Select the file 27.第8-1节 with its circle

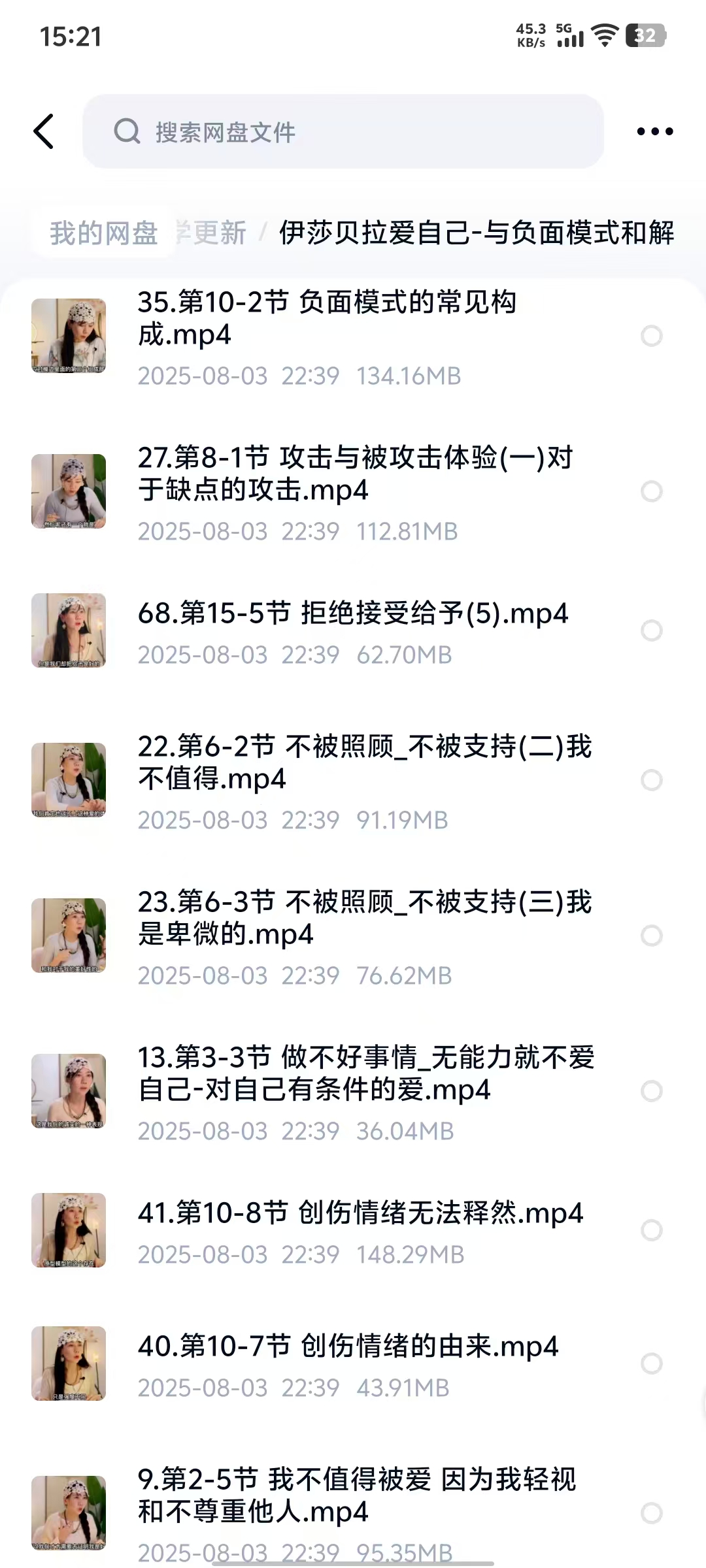651,491
